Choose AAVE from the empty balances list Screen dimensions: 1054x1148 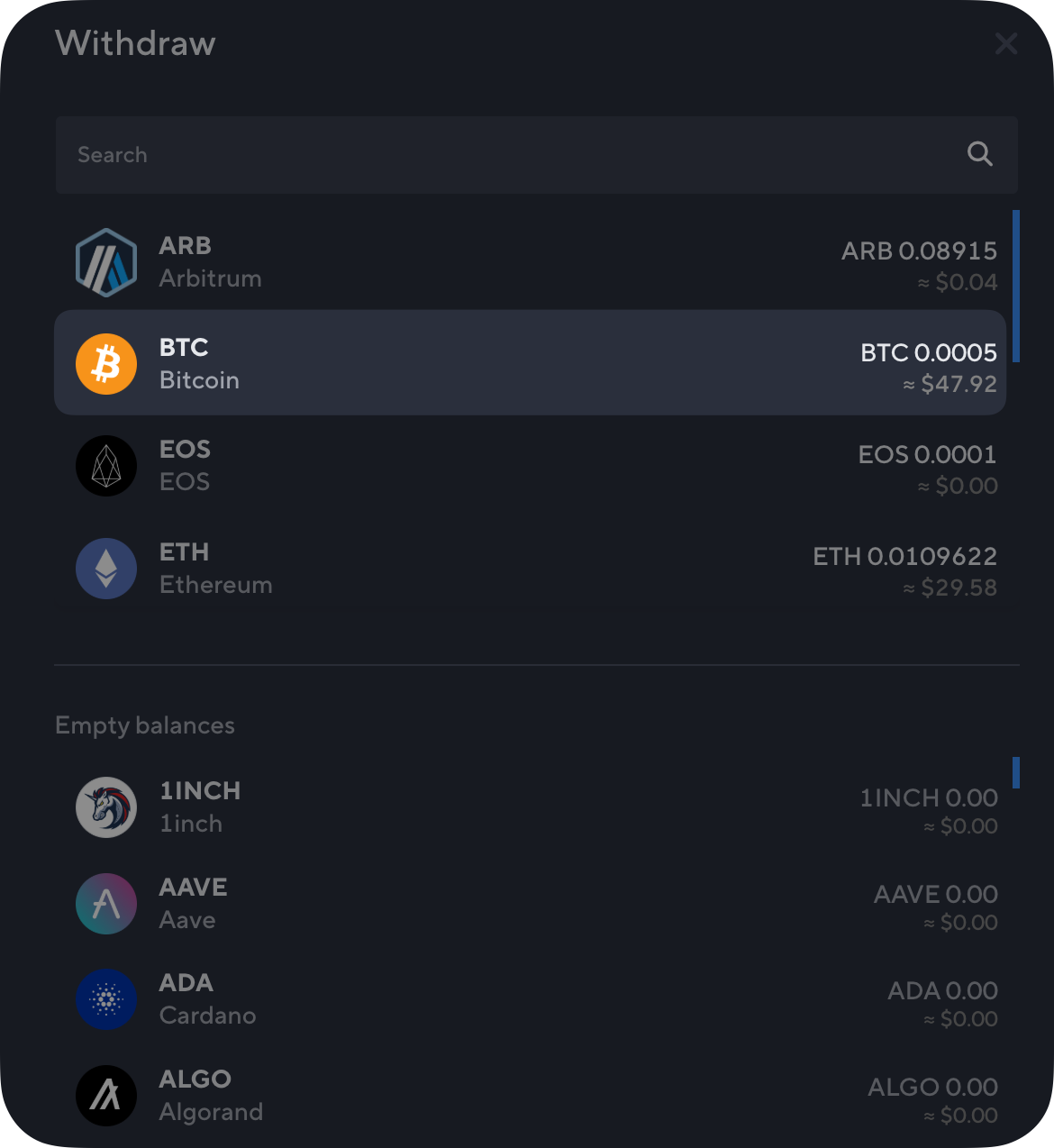pyautogui.click(x=527, y=903)
